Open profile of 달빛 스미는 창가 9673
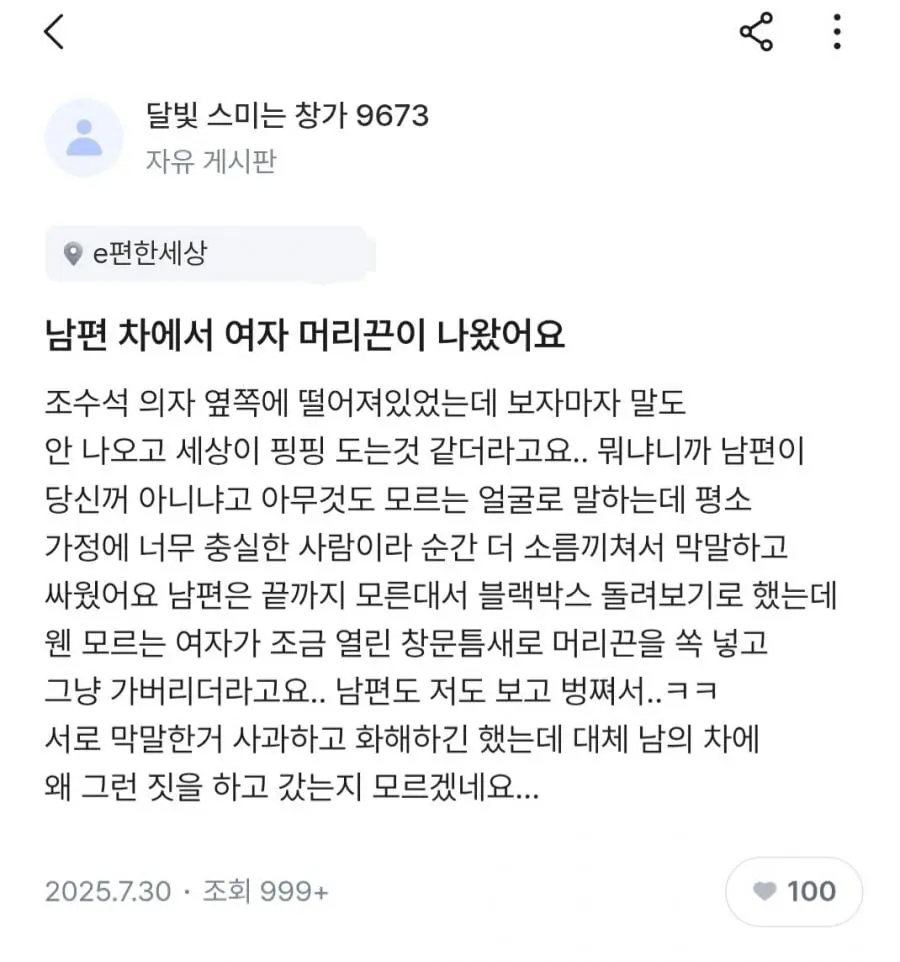 [x=84, y=137]
